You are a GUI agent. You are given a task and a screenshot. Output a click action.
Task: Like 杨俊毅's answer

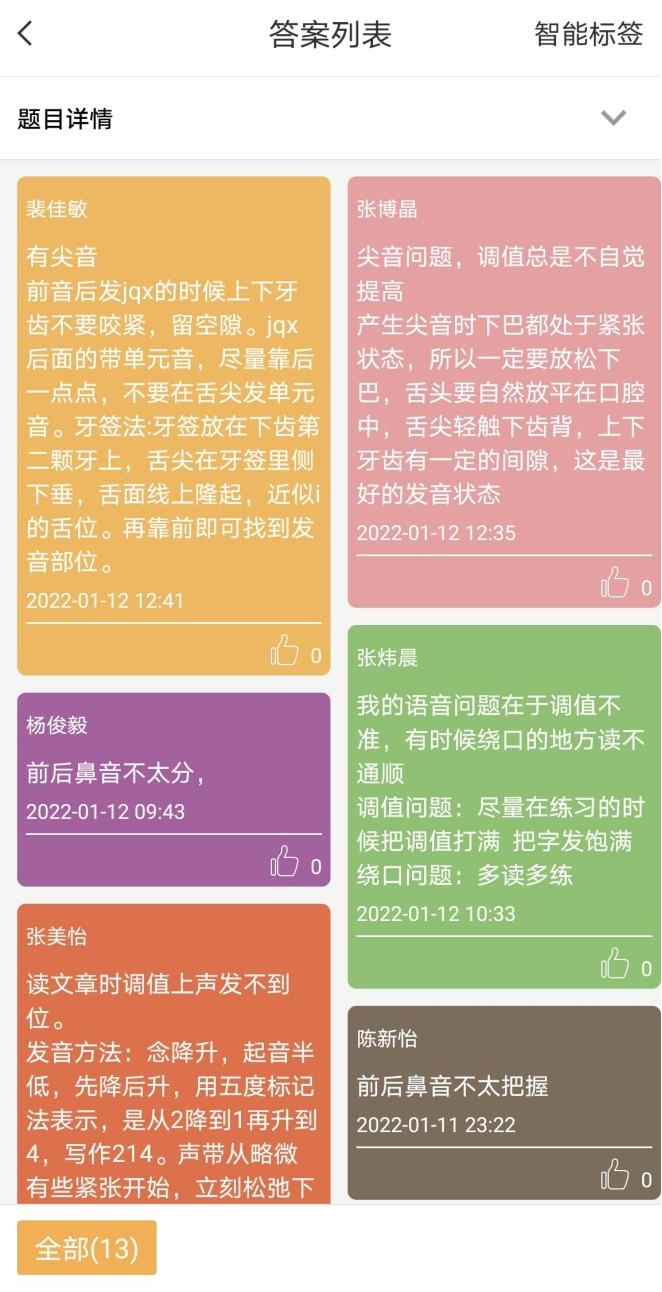286,863
